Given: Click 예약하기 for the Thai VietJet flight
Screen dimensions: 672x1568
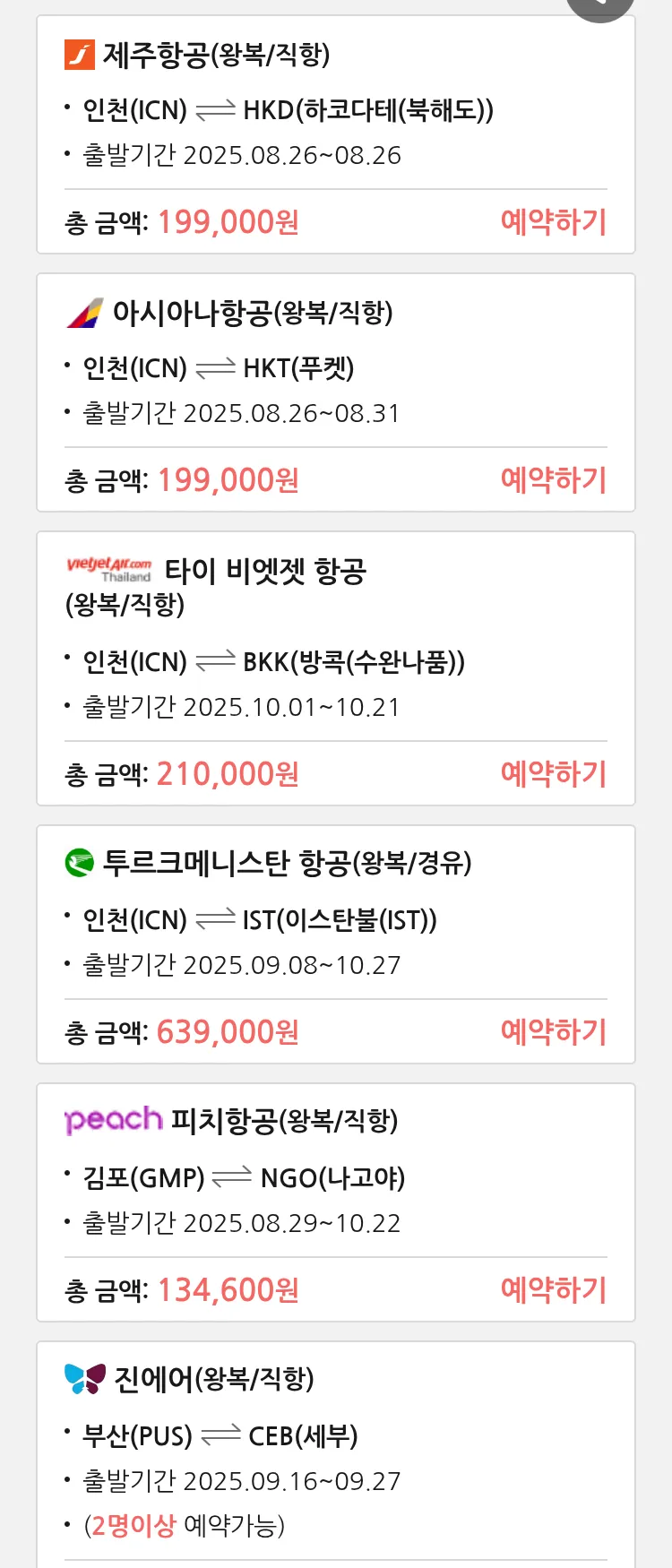Looking at the screenshot, I should [554, 774].
